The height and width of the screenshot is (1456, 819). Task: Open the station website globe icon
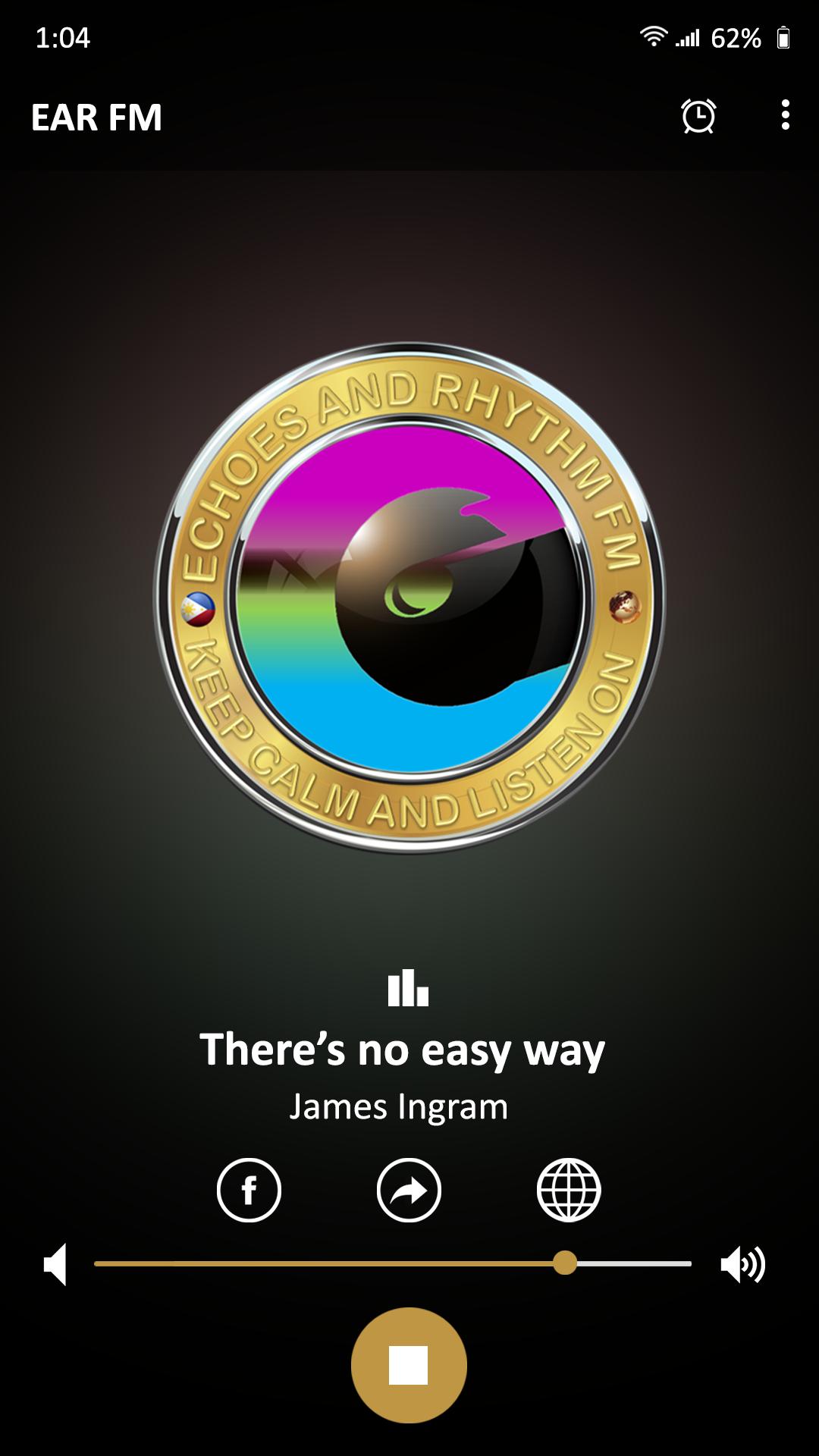(x=569, y=1190)
